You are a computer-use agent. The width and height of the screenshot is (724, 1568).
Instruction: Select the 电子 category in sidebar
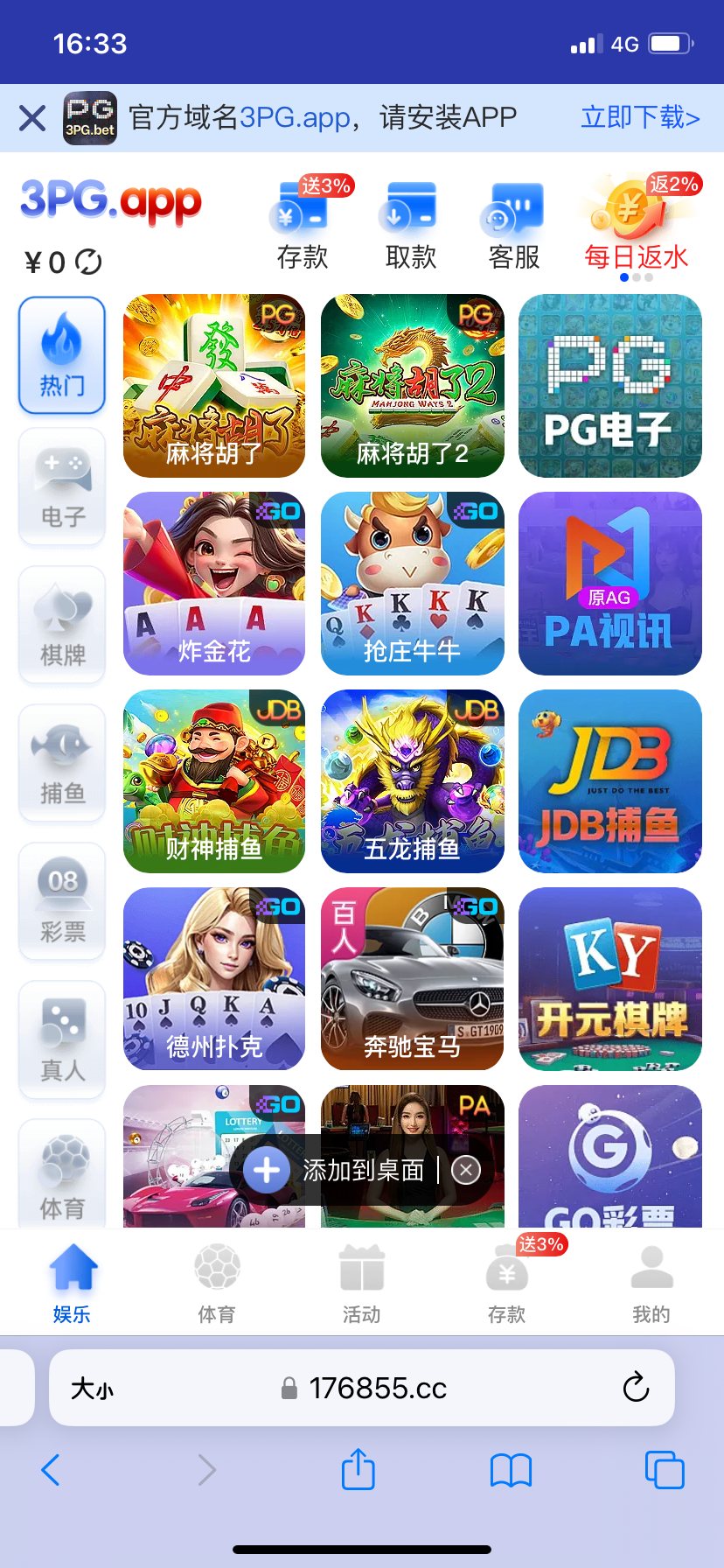point(62,487)
